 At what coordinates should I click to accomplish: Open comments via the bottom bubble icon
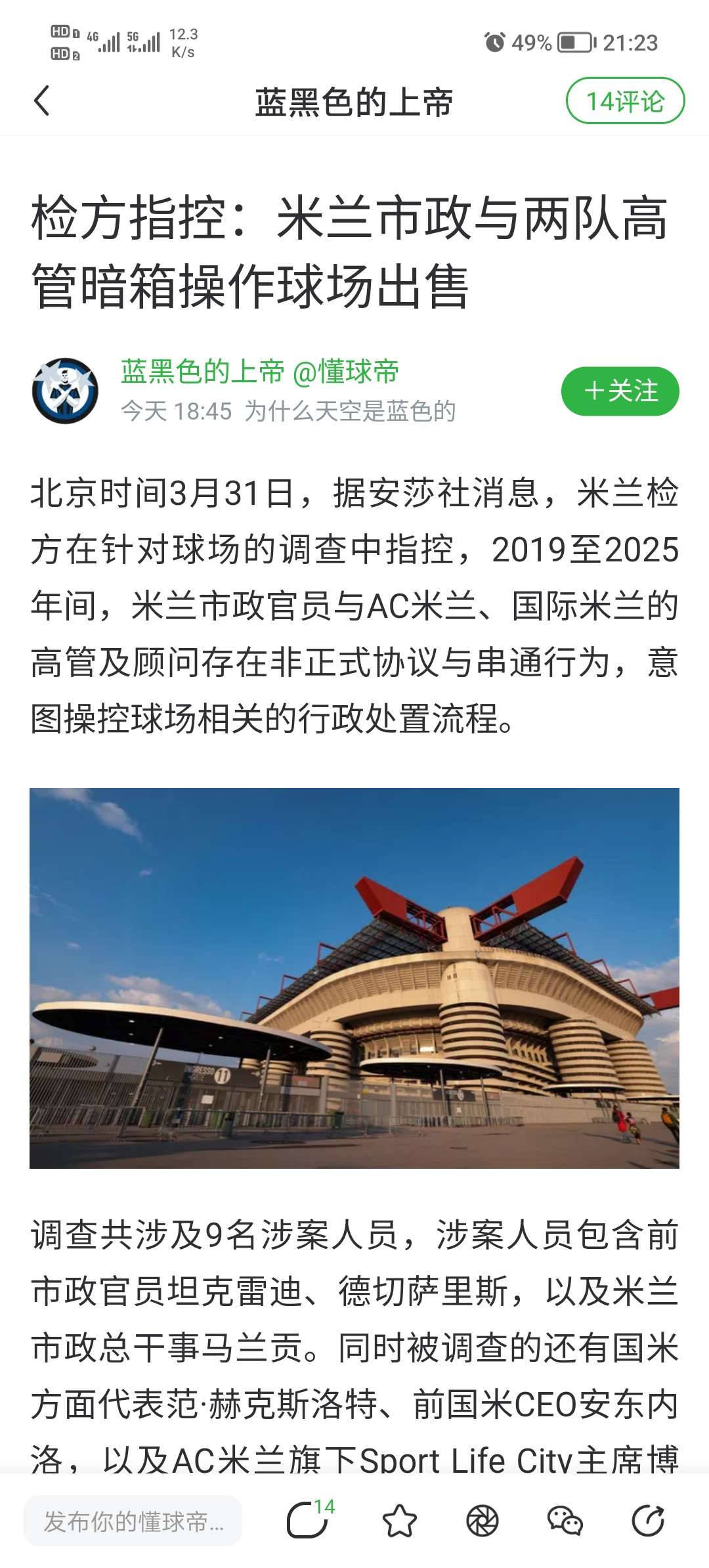tap(308, 1520)
